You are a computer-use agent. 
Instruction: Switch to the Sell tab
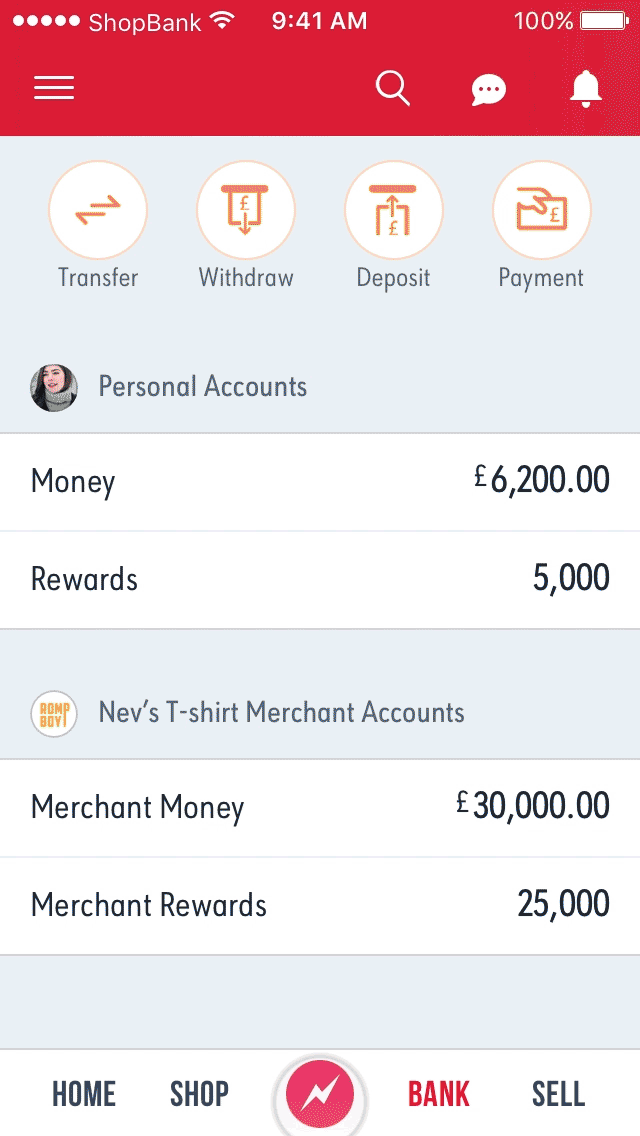point(558,1094)
